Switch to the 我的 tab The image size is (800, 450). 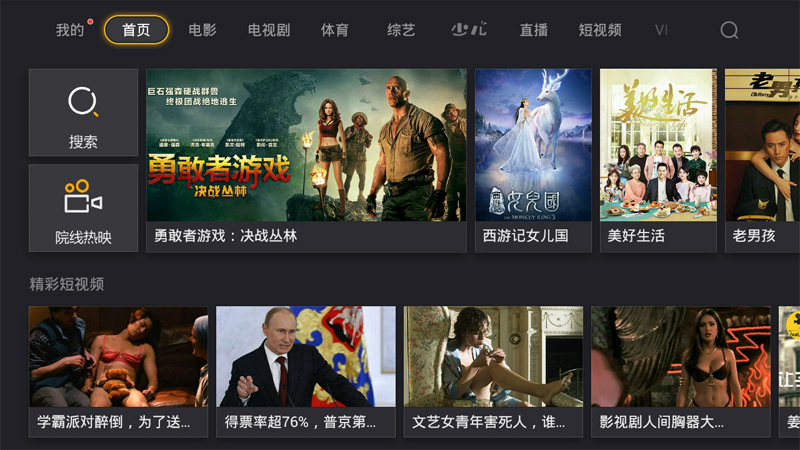click(x=70, y=30)
